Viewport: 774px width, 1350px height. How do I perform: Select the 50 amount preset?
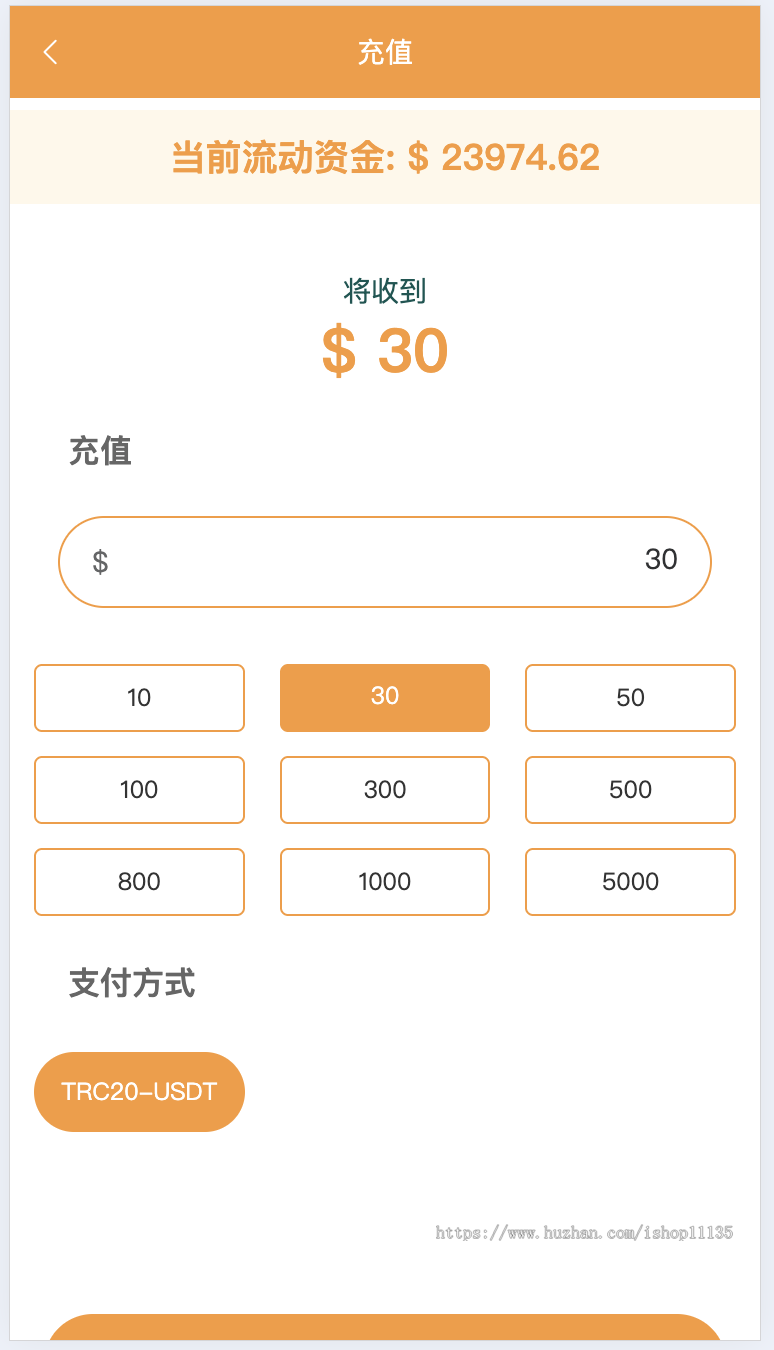click(x=629, y=697)
